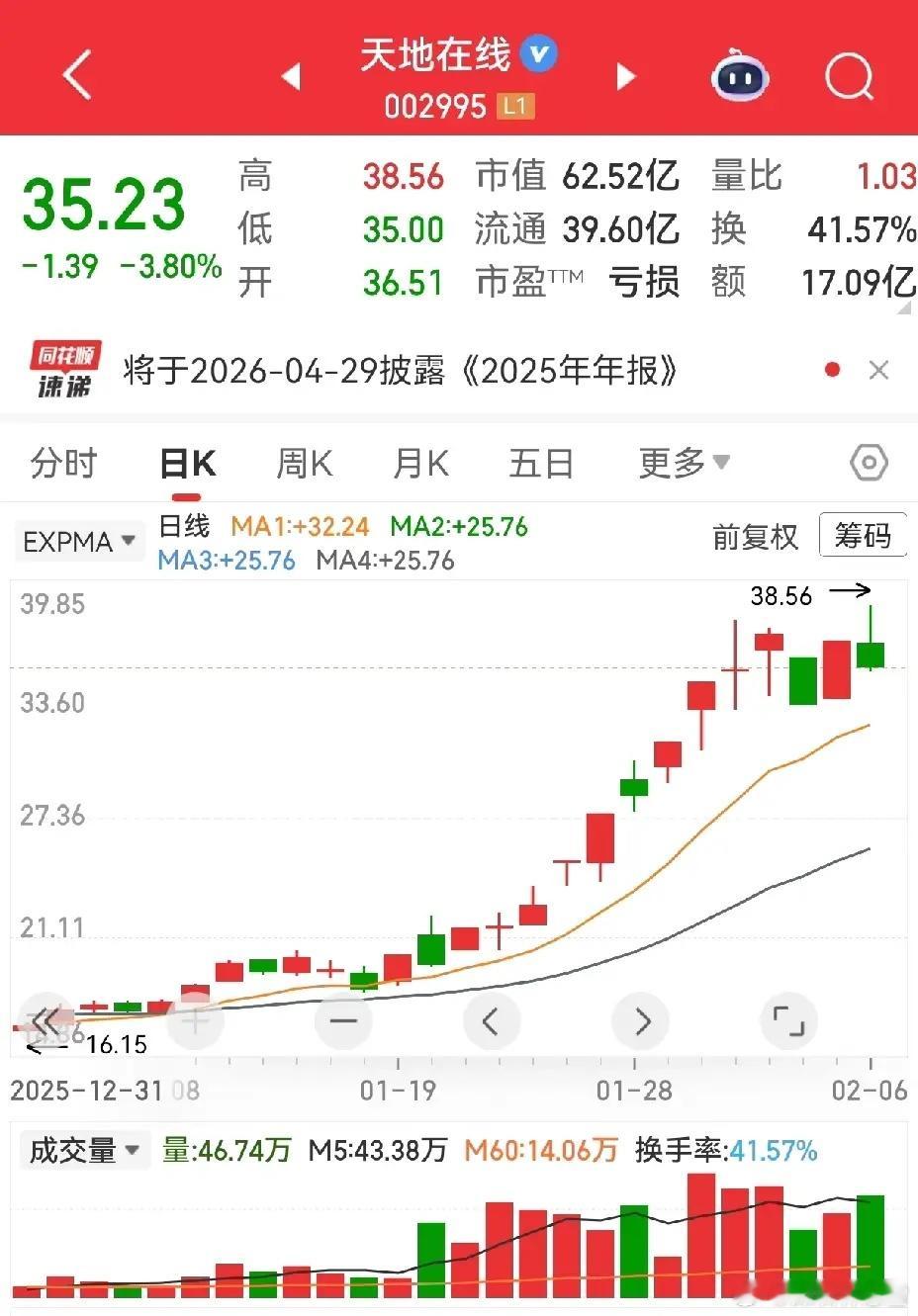The width and height of the screenshot is (918, 1316).
Task: Change the 成交量 sub-indicator
Action: click(x=83, y=1151)
